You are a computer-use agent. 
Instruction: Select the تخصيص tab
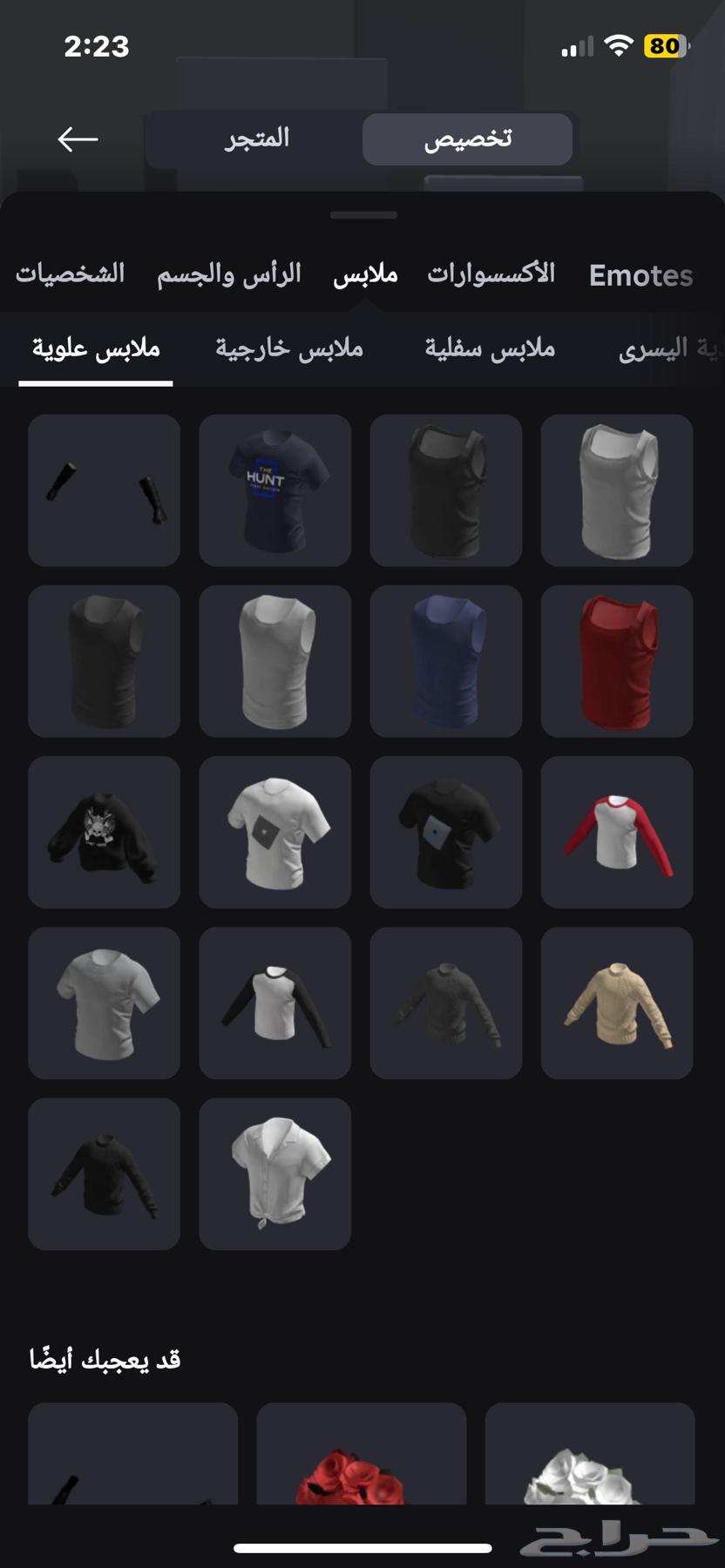point(467,139)
